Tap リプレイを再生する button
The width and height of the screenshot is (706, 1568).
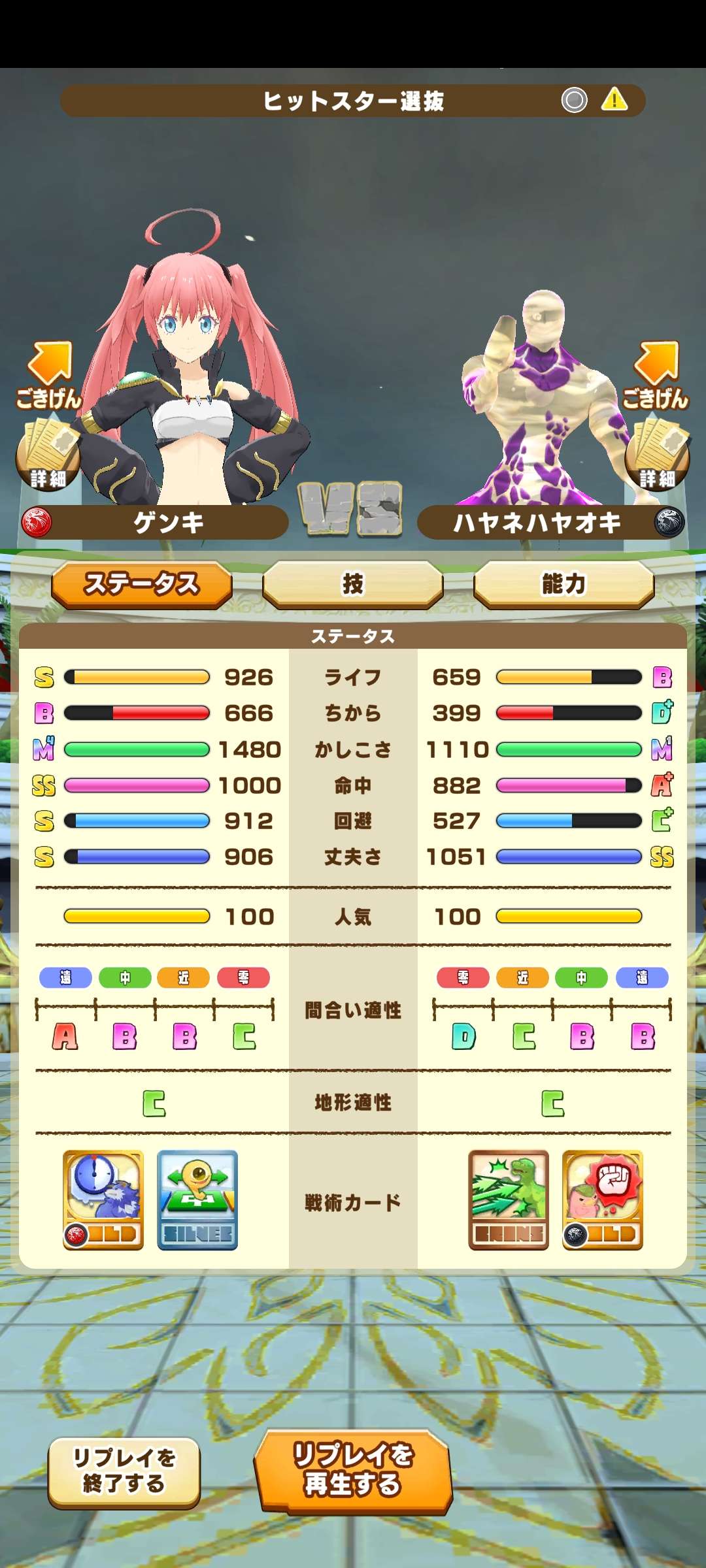click(x=353, y=1471)
